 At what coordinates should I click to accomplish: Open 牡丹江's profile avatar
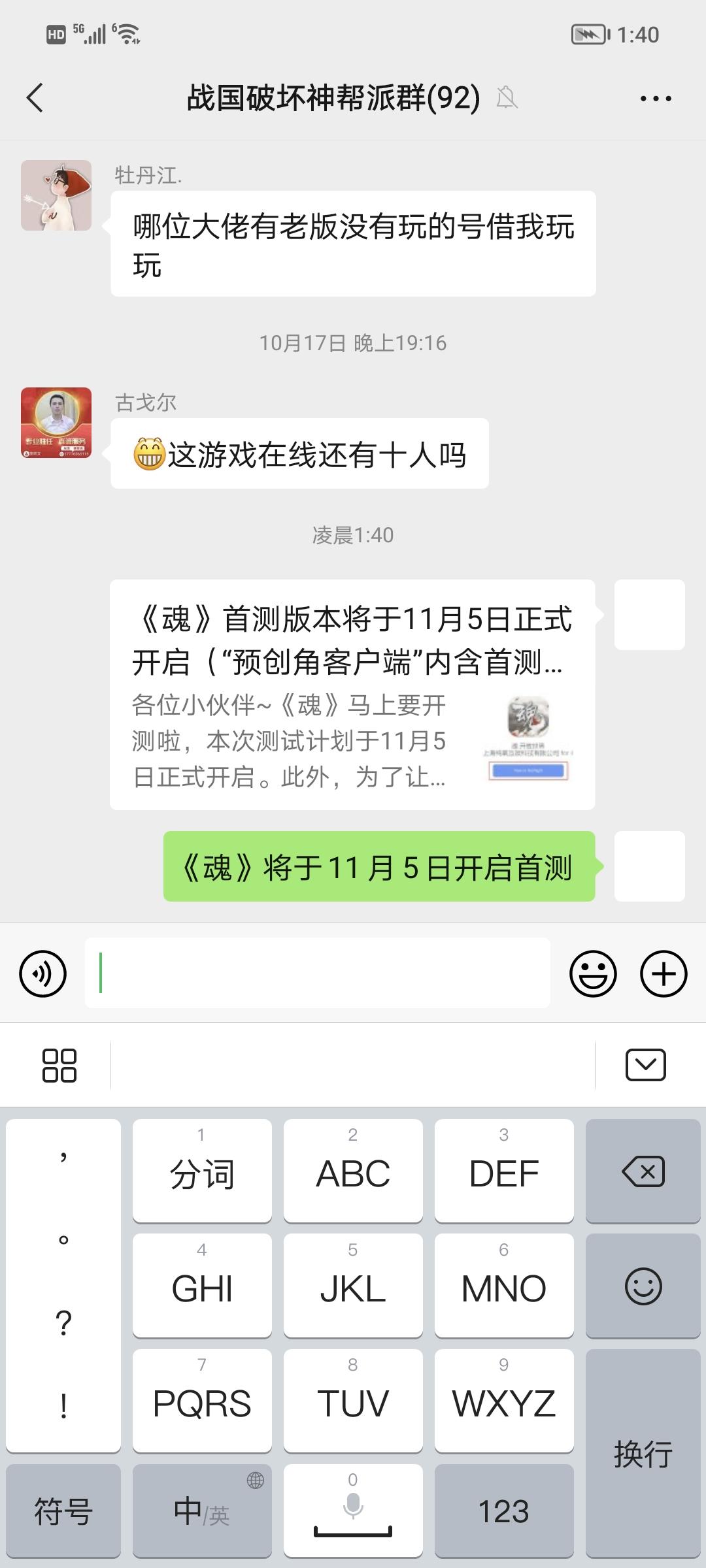coord(56,195)
